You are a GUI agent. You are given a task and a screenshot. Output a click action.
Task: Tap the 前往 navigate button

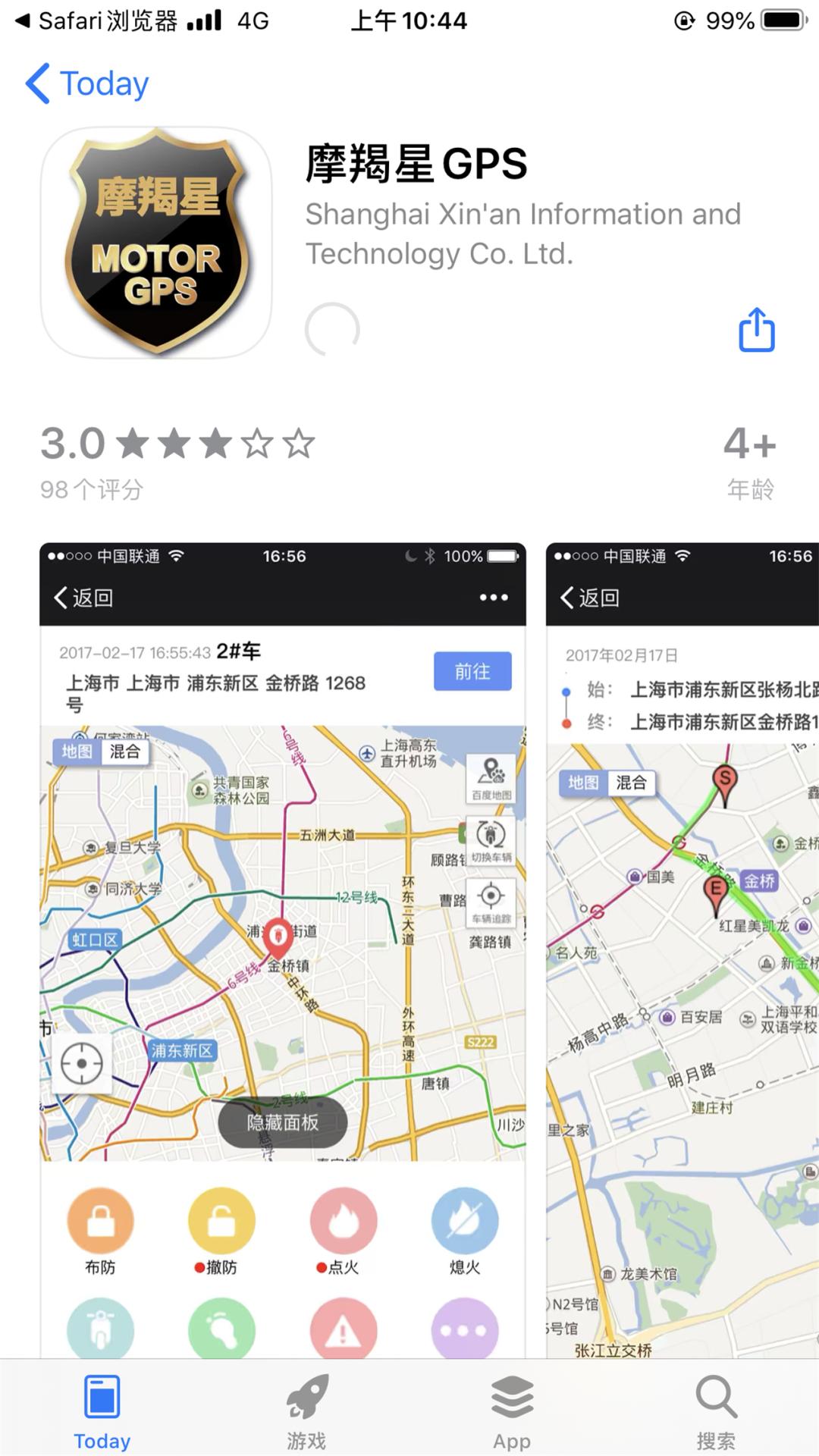(472, 671)
